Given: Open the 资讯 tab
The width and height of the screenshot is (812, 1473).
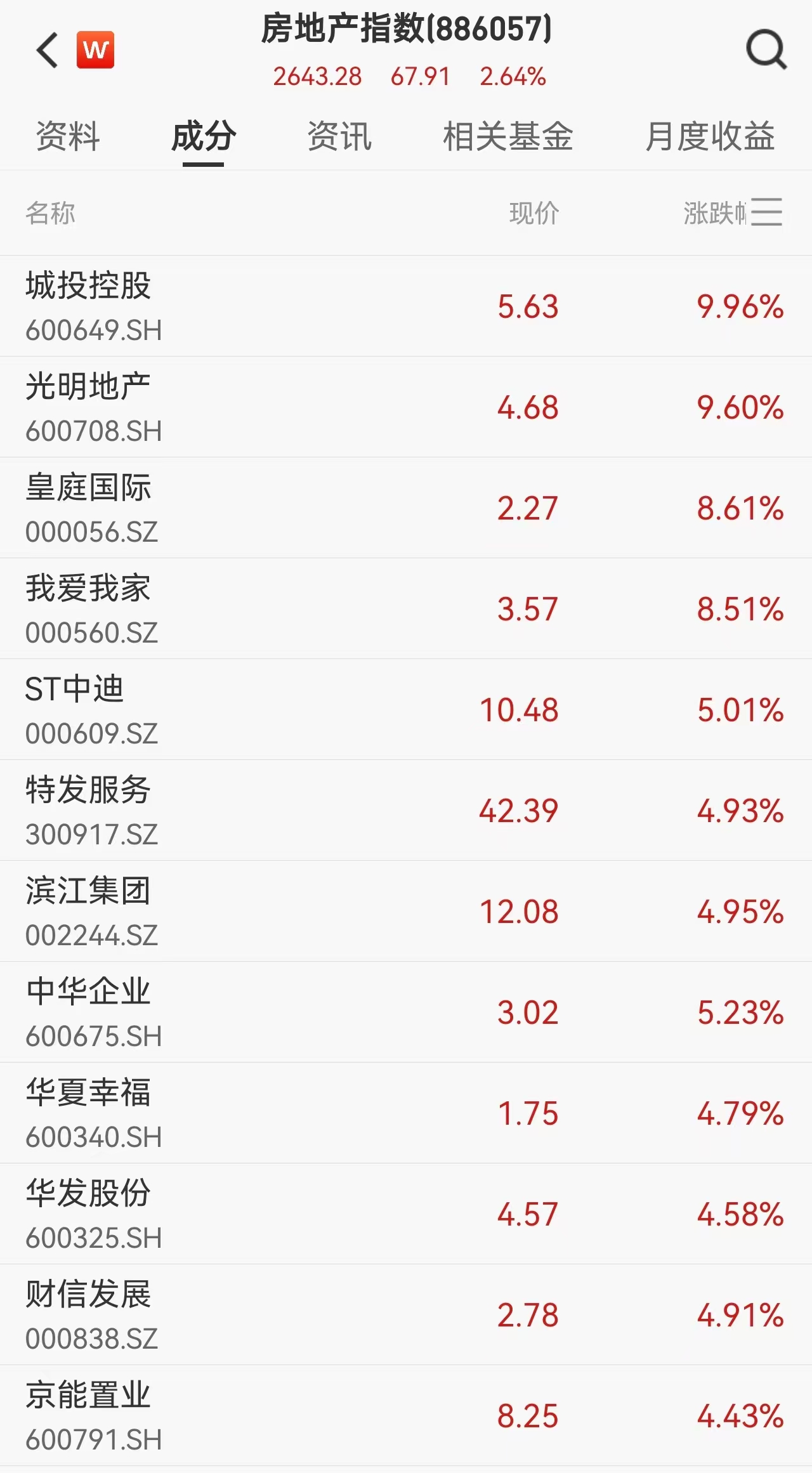Looking at the screenshot, I should click(x=339, y=137).
